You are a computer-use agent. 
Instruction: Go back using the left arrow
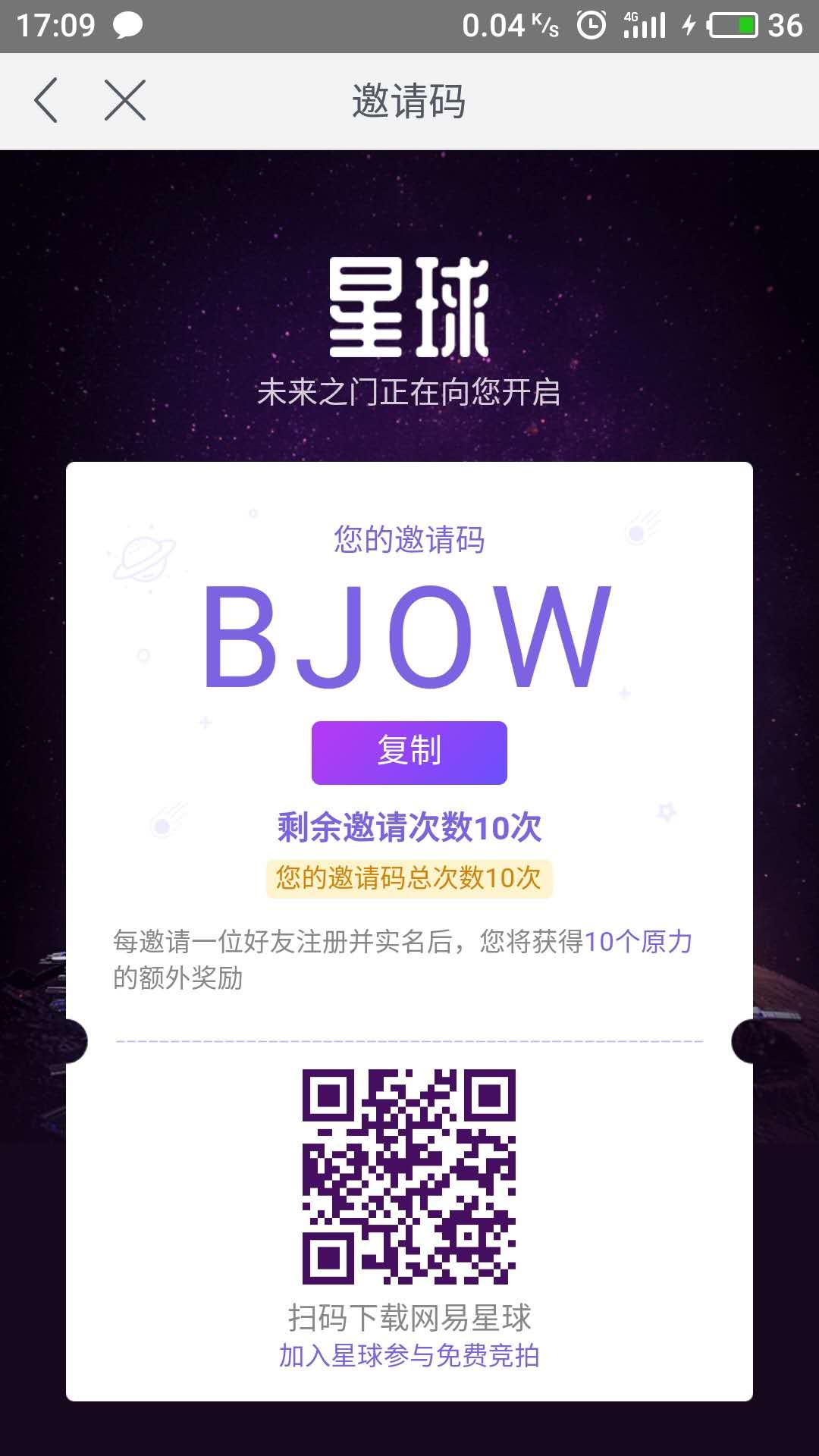pyautogui.click(x=46, y=100)
